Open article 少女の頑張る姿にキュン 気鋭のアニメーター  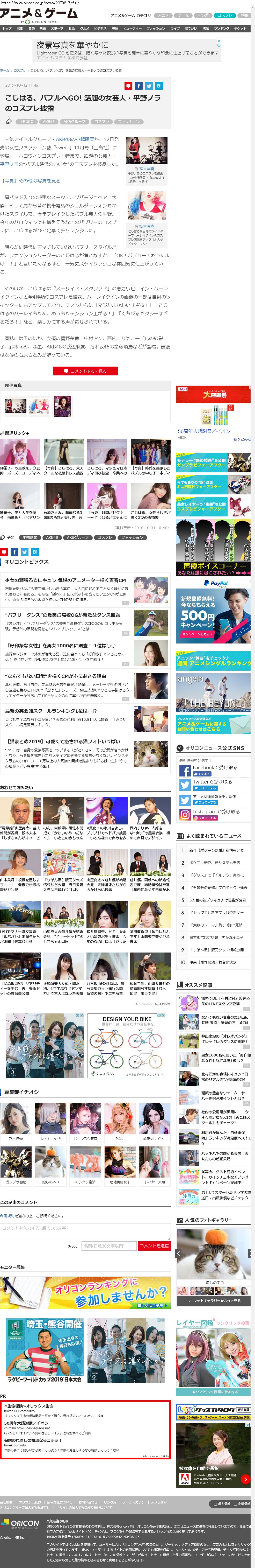(x=65, y=580)
